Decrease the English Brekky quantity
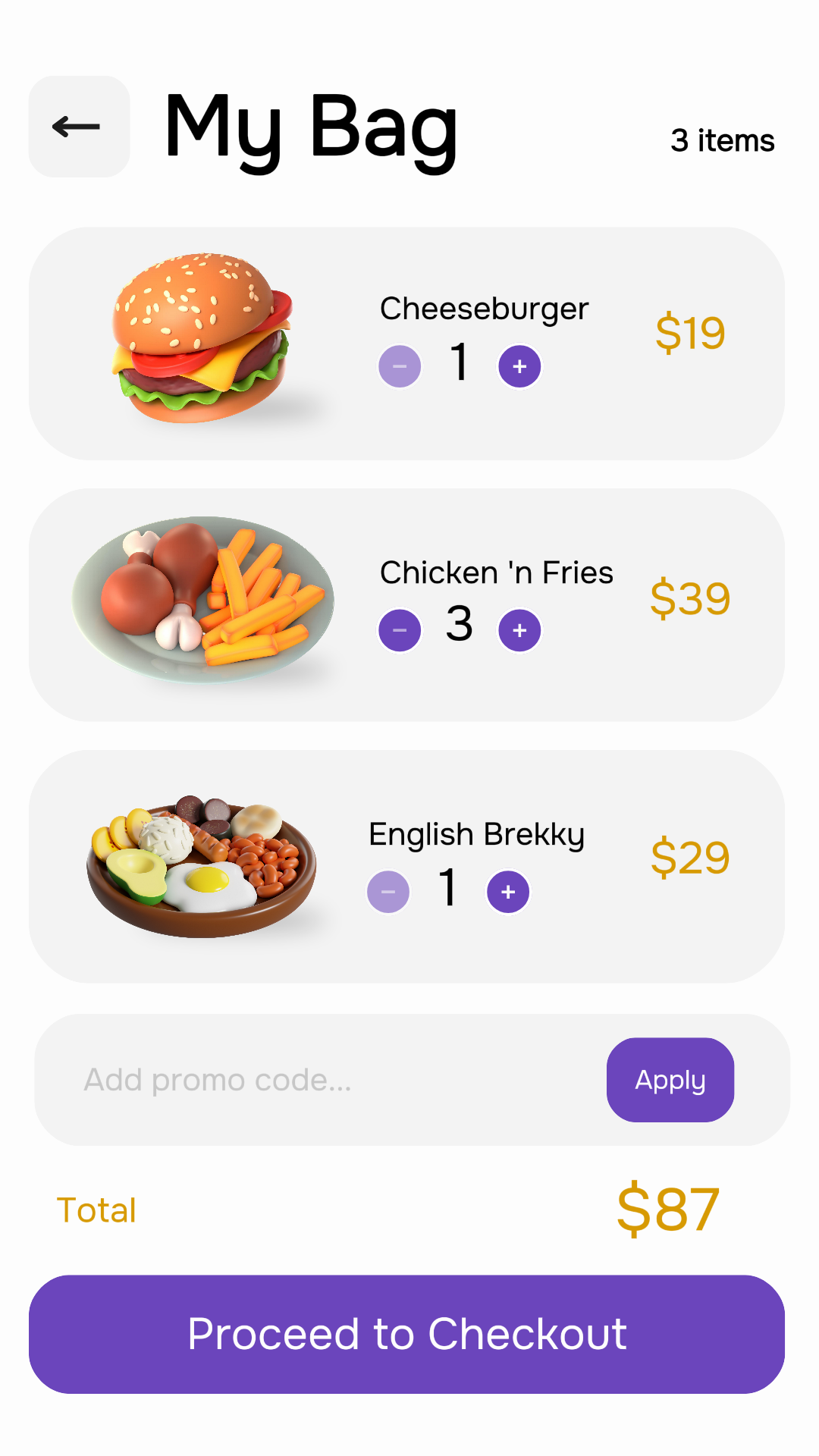The image size is (819, 1456). (x=388, y=892)
